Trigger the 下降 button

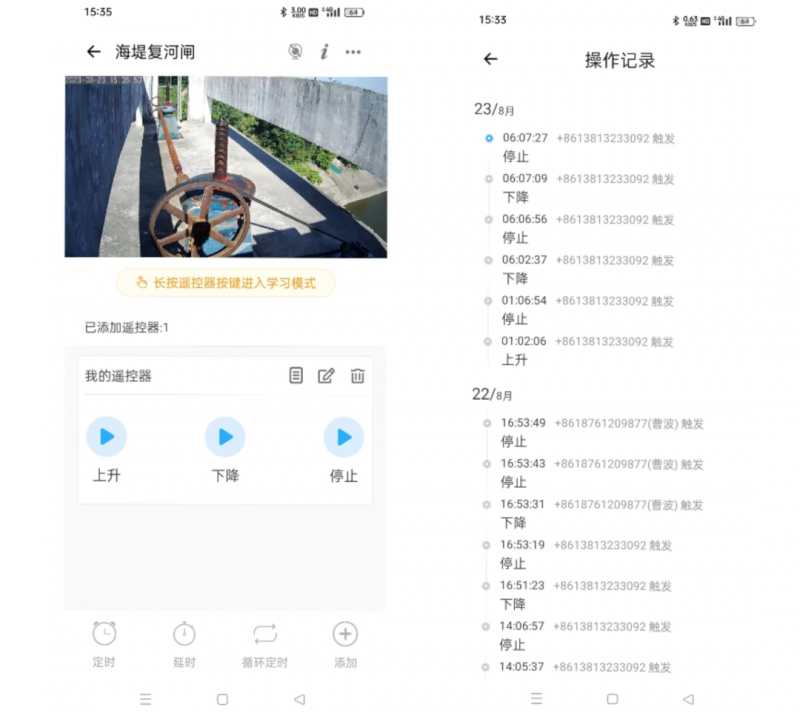(225, 437)
